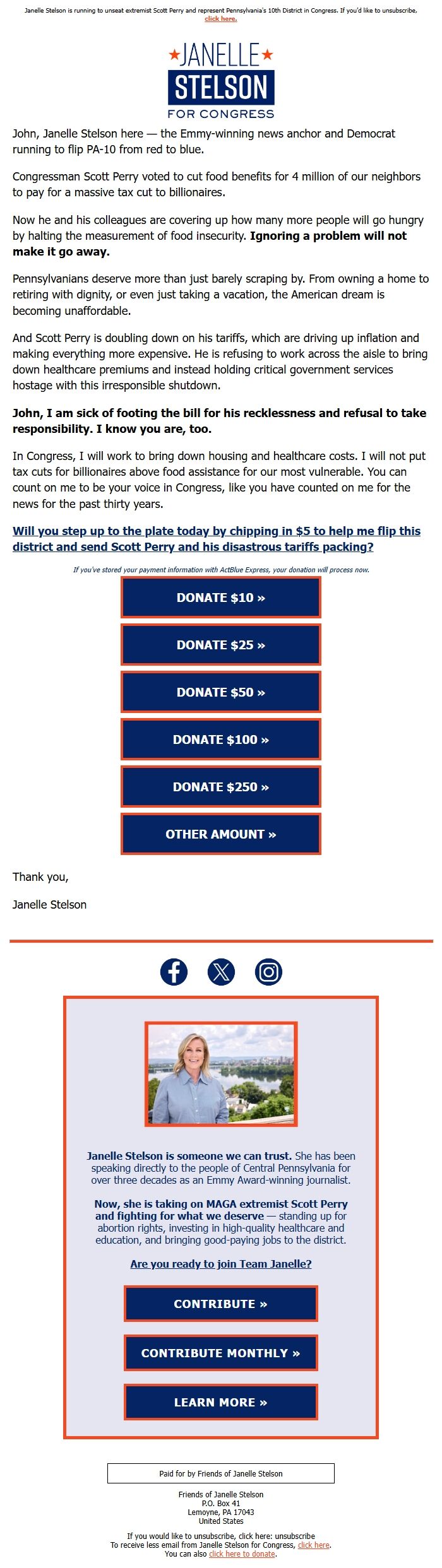442x1568 pixels.
Task: Follow the 'join Team Janelle' link
Action: point(220,1264)
